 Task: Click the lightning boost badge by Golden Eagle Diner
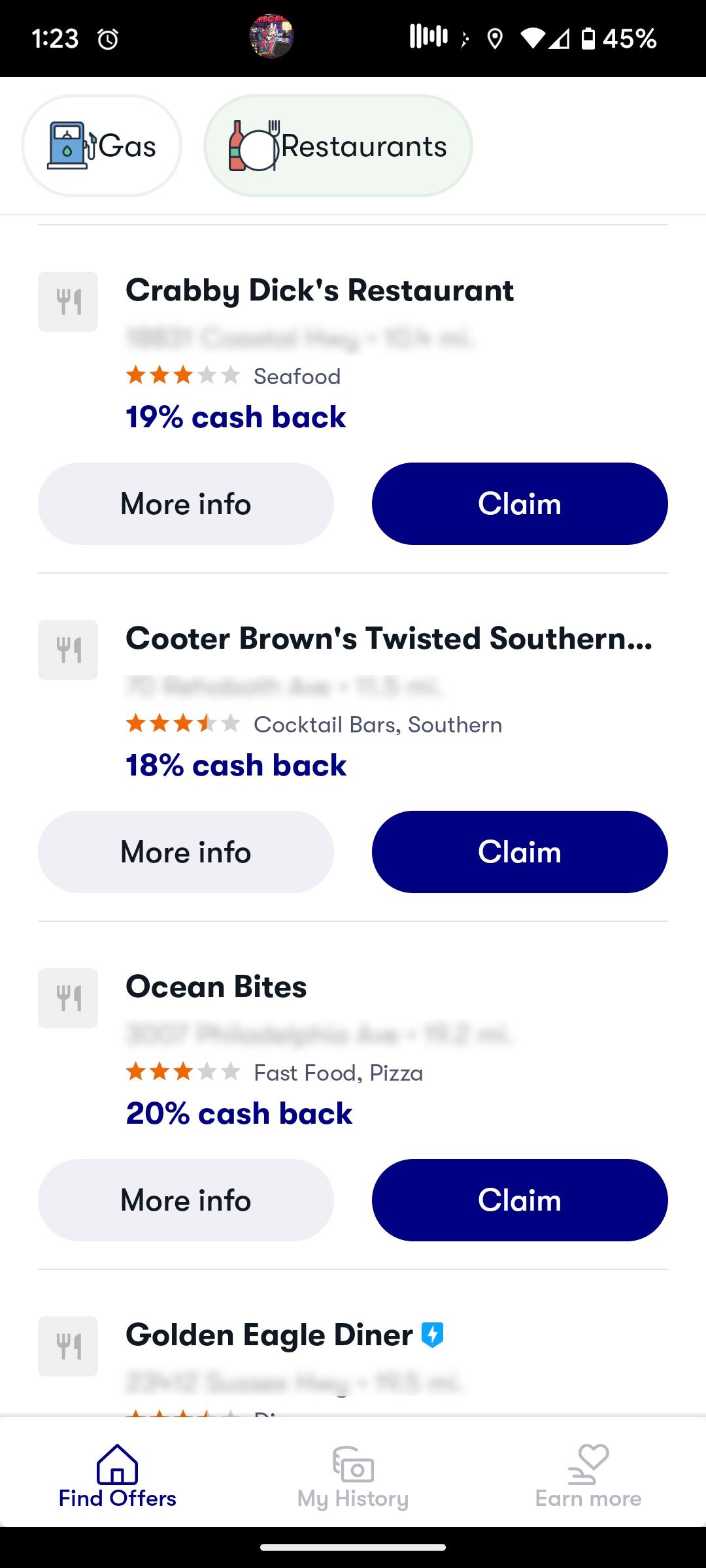433,1335
